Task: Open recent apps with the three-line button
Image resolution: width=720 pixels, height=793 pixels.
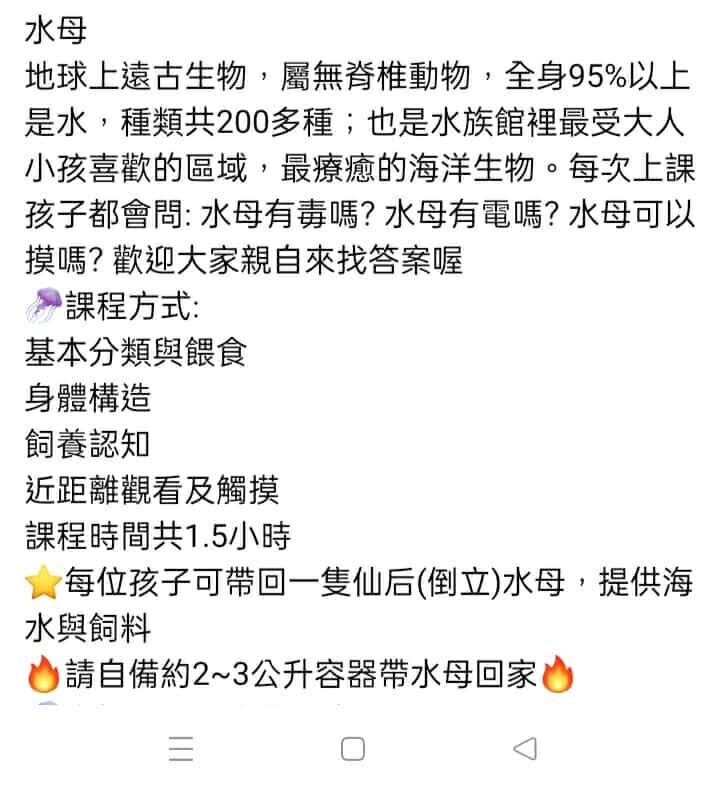Action: coord(181,748)
